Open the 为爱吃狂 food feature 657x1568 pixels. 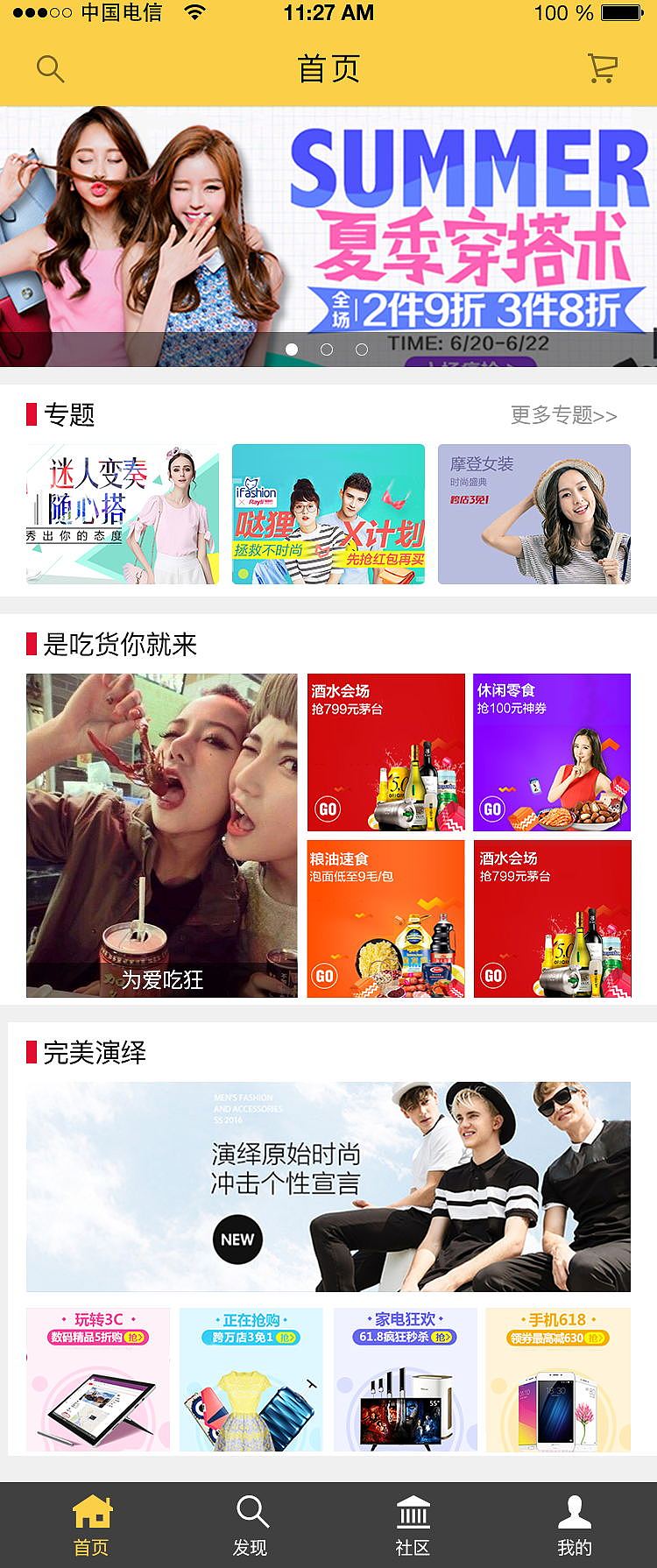tap(162, 835)
